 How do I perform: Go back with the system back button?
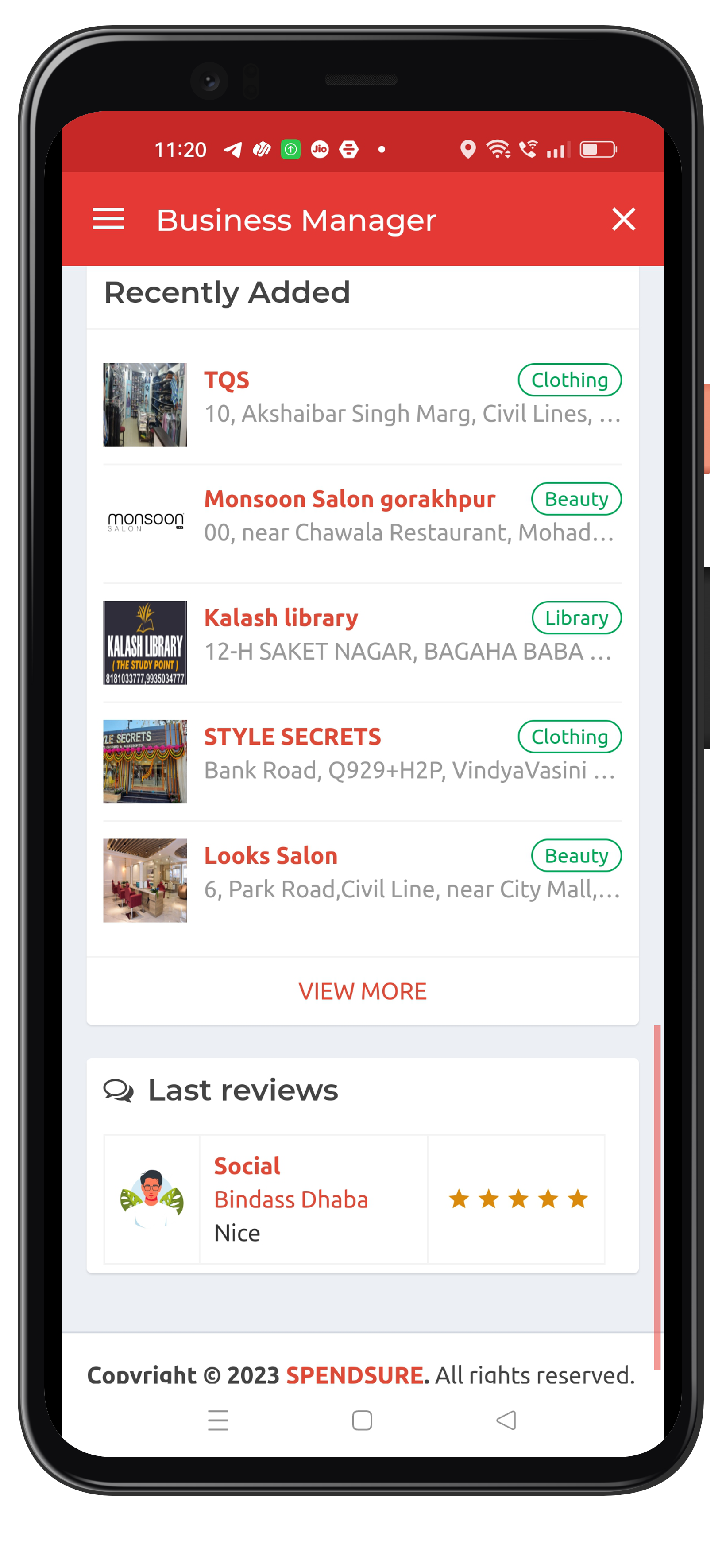(506, 1420)
